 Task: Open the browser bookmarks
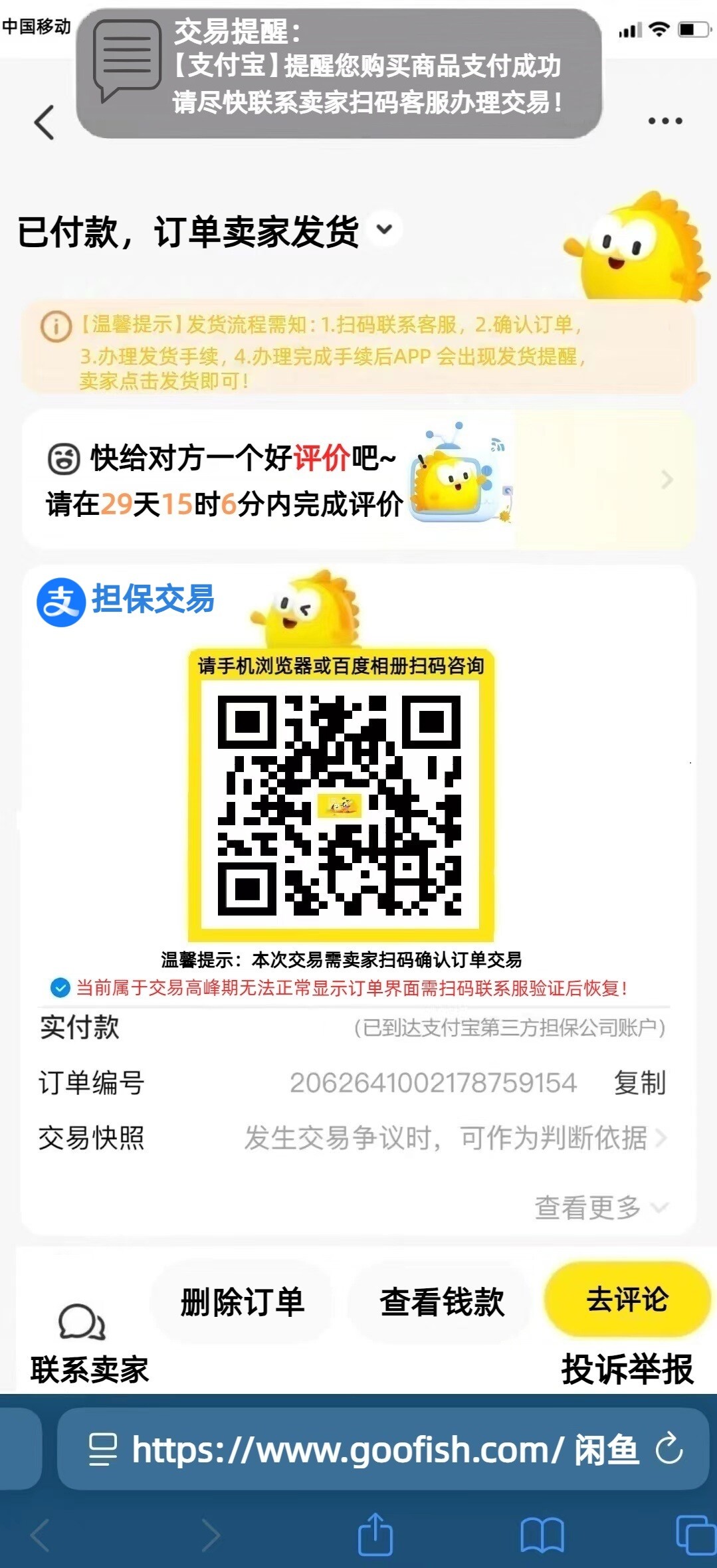coord(542,1535)
